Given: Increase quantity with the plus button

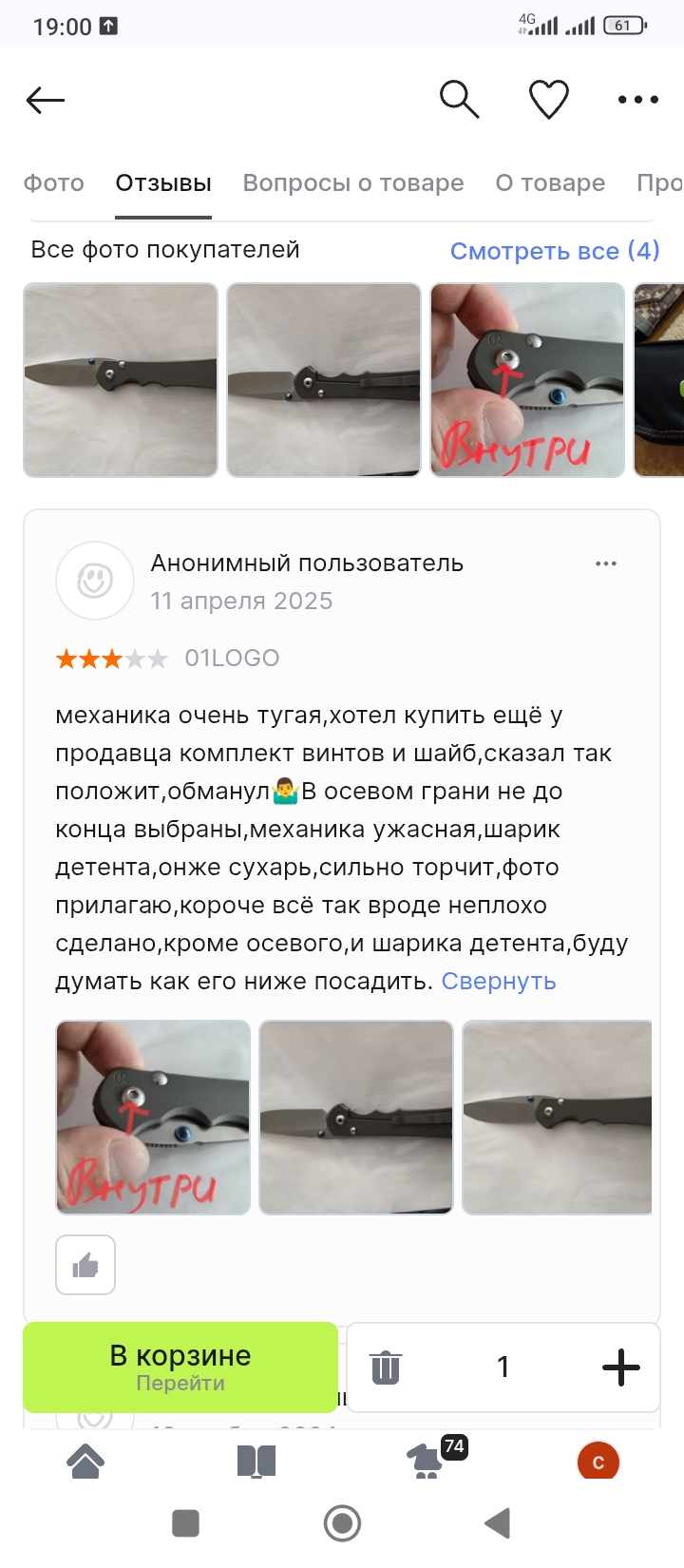Looking at the screenshot, I should [621, 1367].
